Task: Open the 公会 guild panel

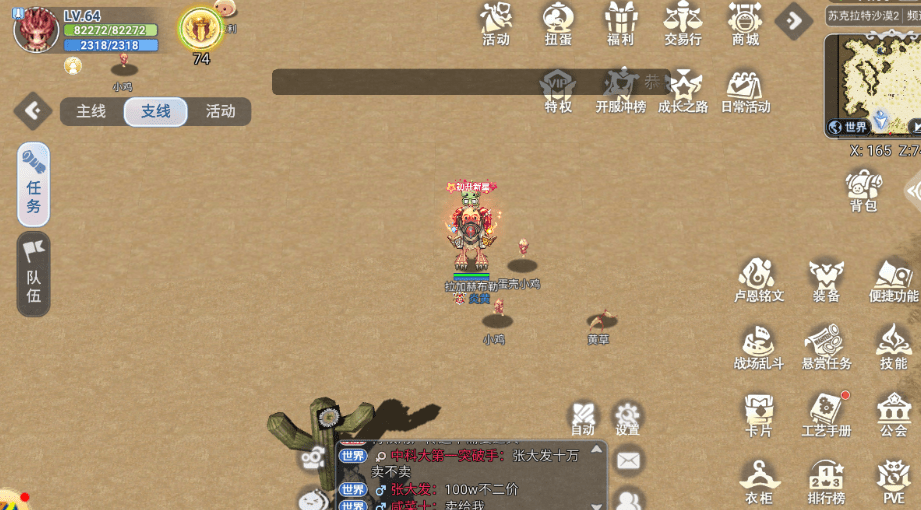Action: pyautogui.click(x=893, y=414)
